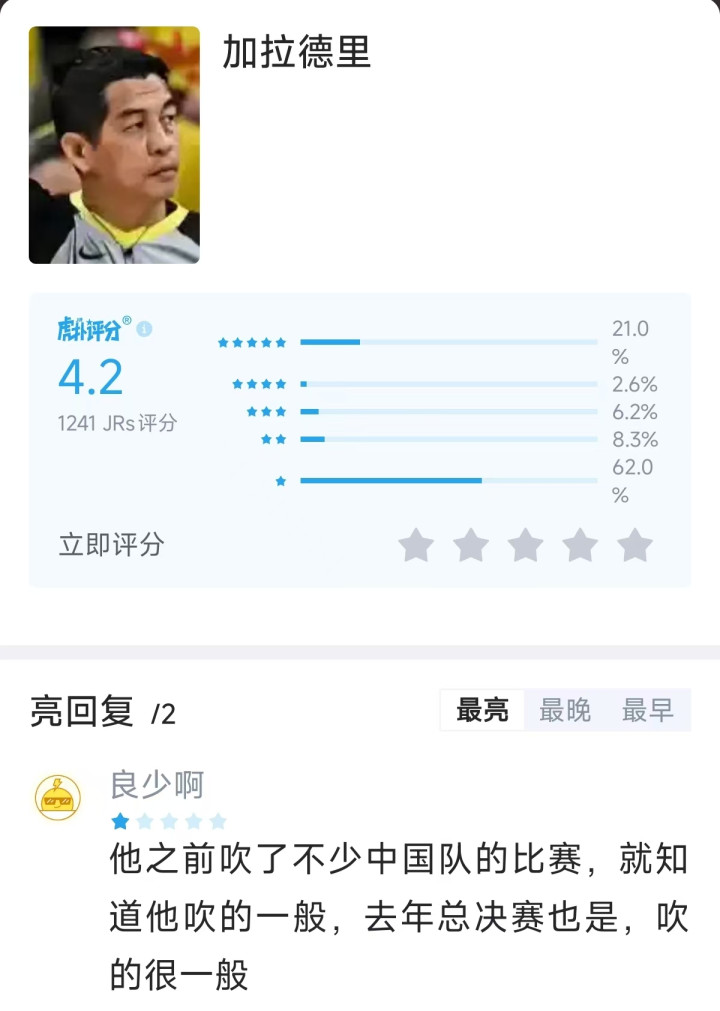720x1011 pixels.
Task: Give 加拉德里 a five-star rating
Action: (x=635, y=546)
